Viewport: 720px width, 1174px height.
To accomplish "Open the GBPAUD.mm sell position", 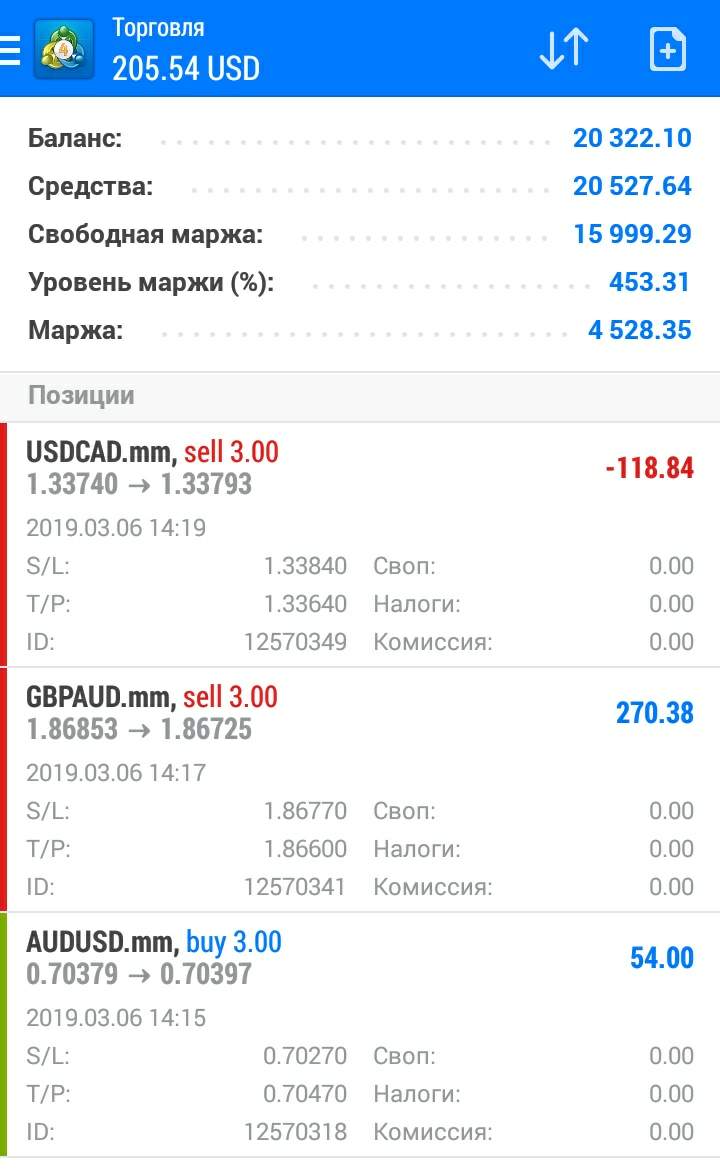I will coord(360,790).
